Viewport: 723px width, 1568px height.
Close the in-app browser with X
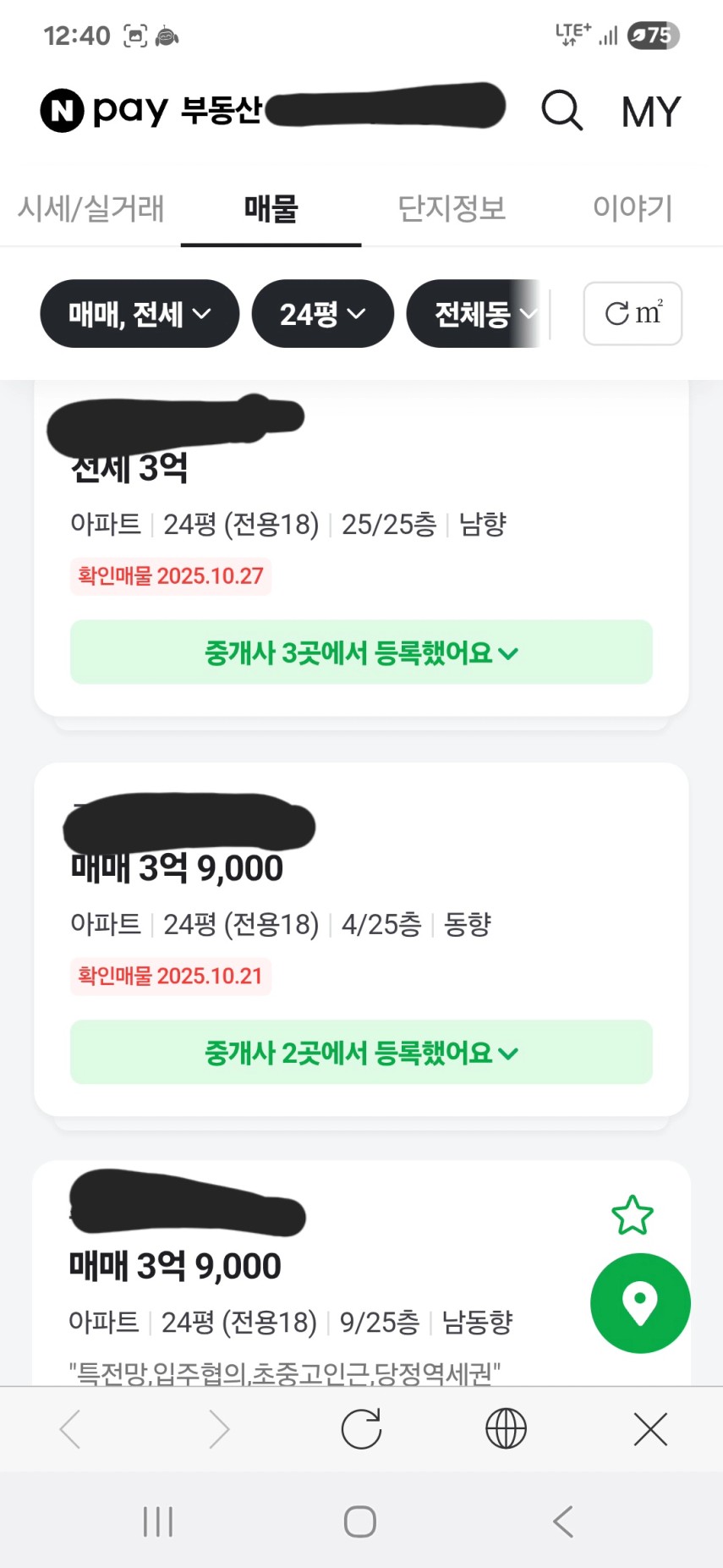click(x=650, y=1429)
